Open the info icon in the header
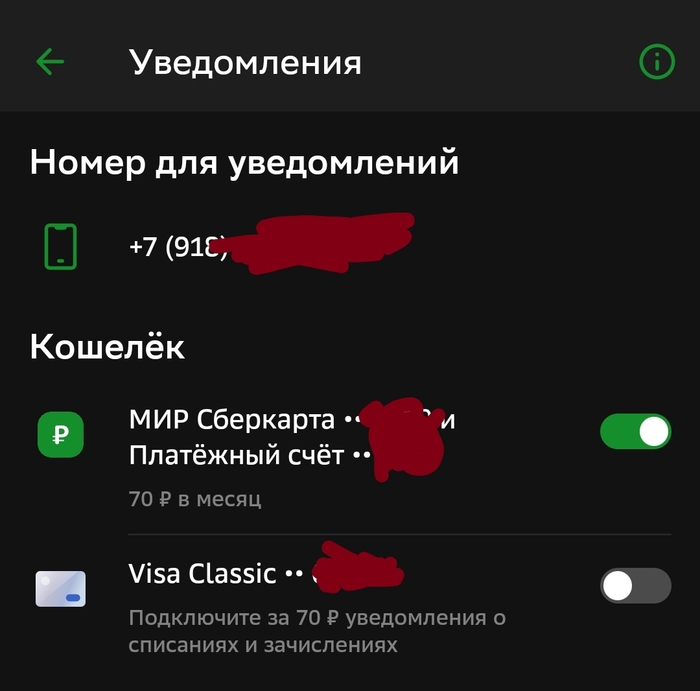This screenshot has height=691, width=700. click(656, 63)
